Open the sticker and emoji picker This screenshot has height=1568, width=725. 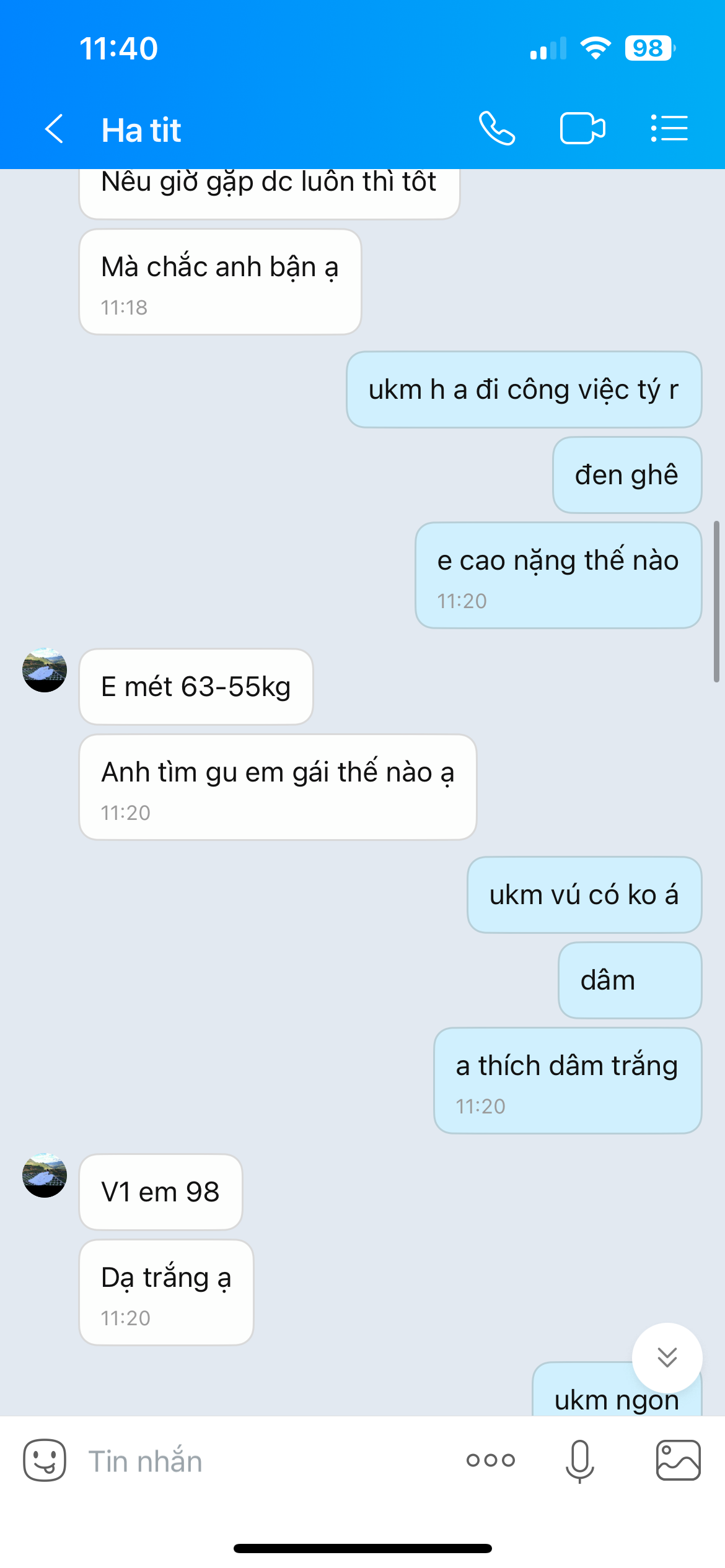(x=45, y=1460)
